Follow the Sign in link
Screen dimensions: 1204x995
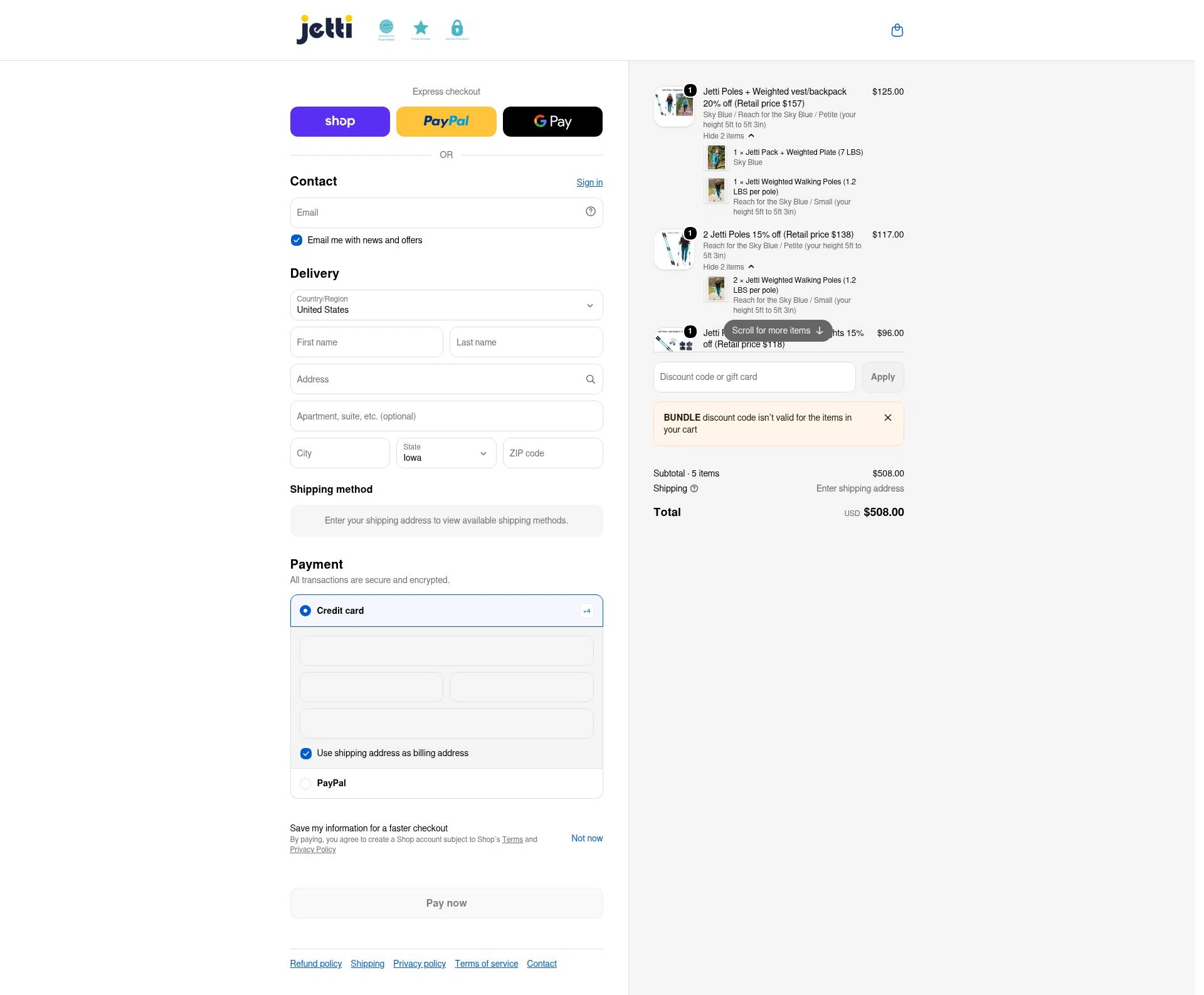coord(589,182)
